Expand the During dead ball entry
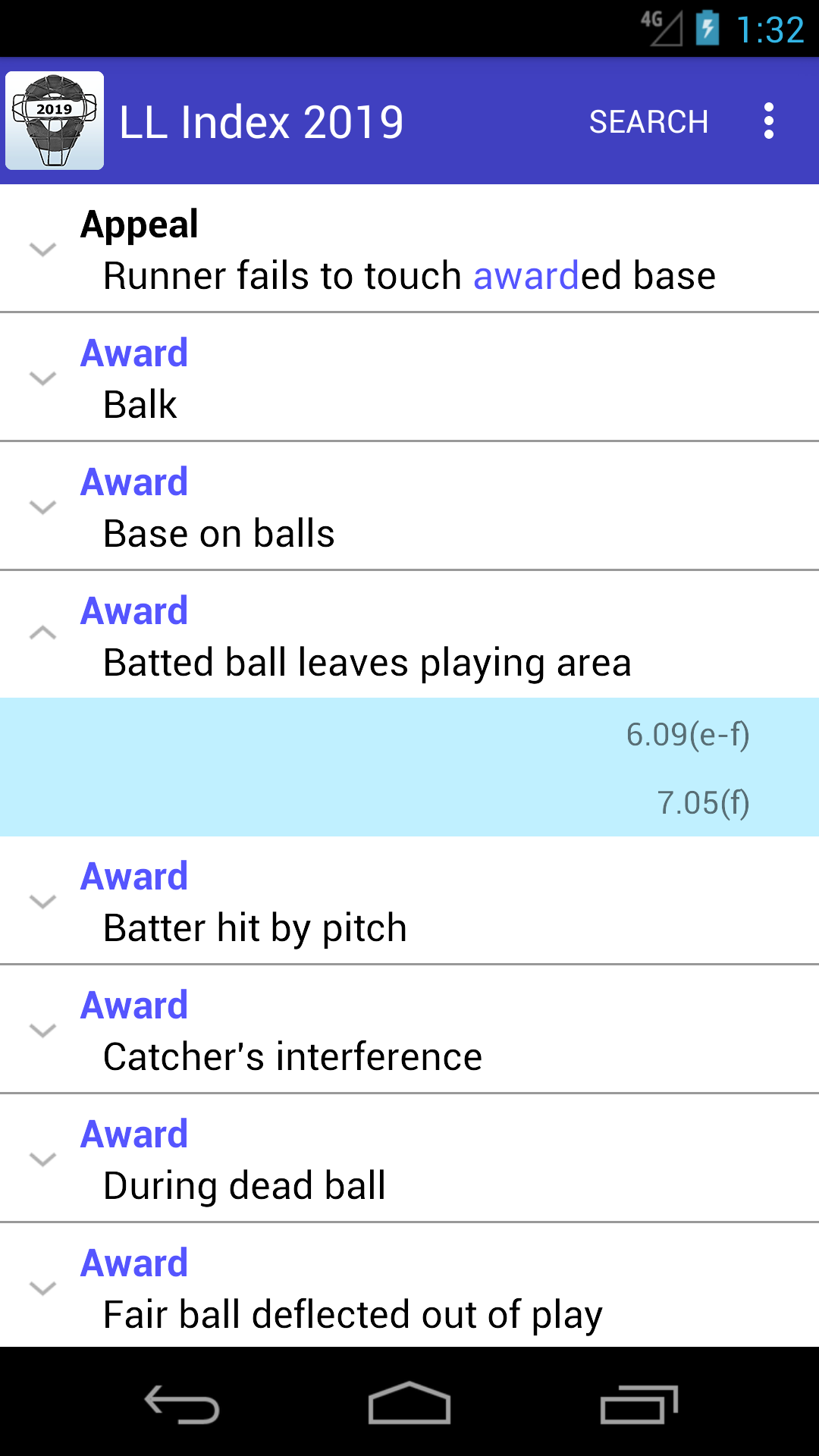Image resolution: width=819 pixels, height=1456 pixels. tap(409, 1159)
